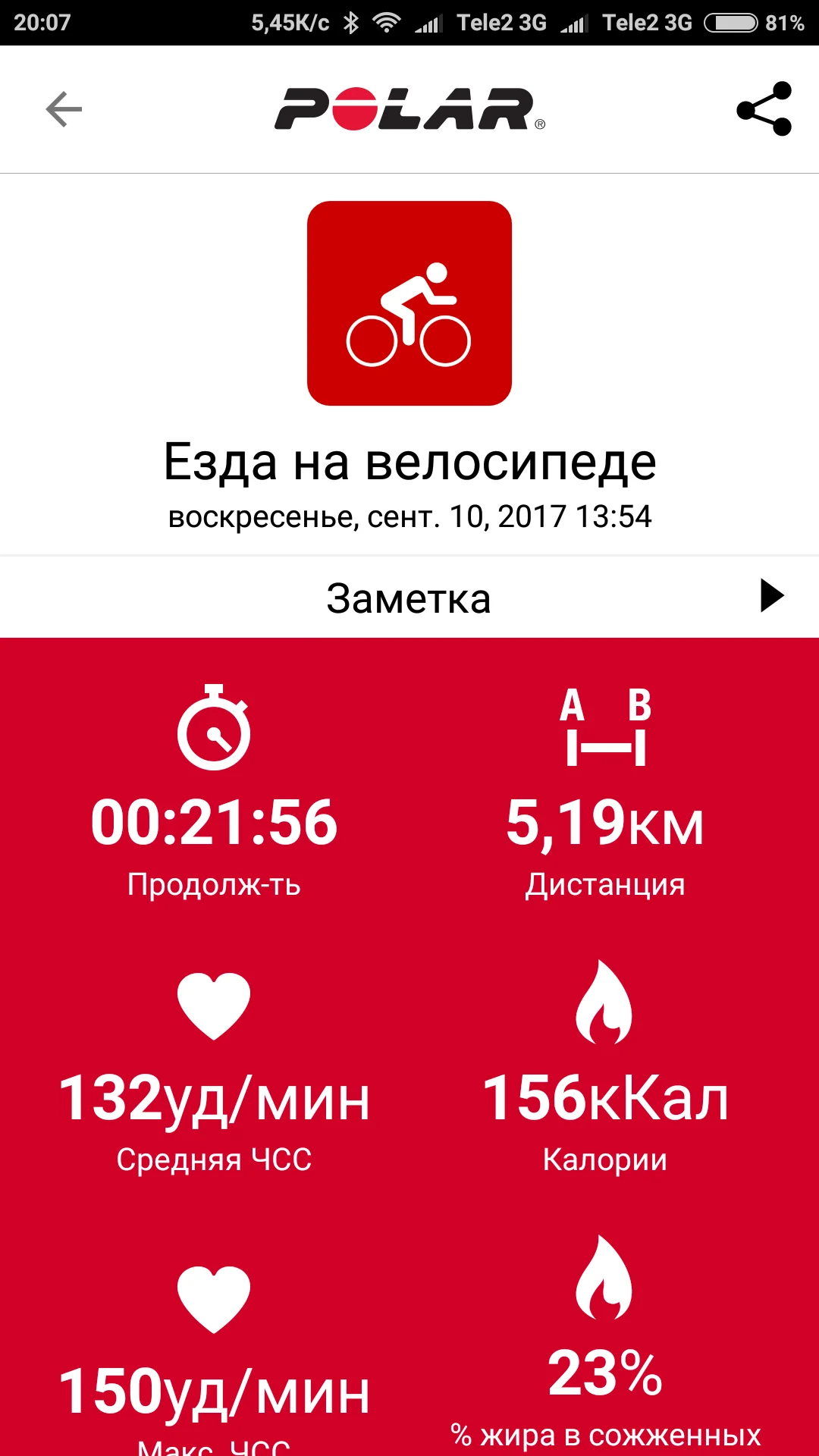
Task: Open the Заметка note row
Action: pyautogui.click(x=409, y=598)
